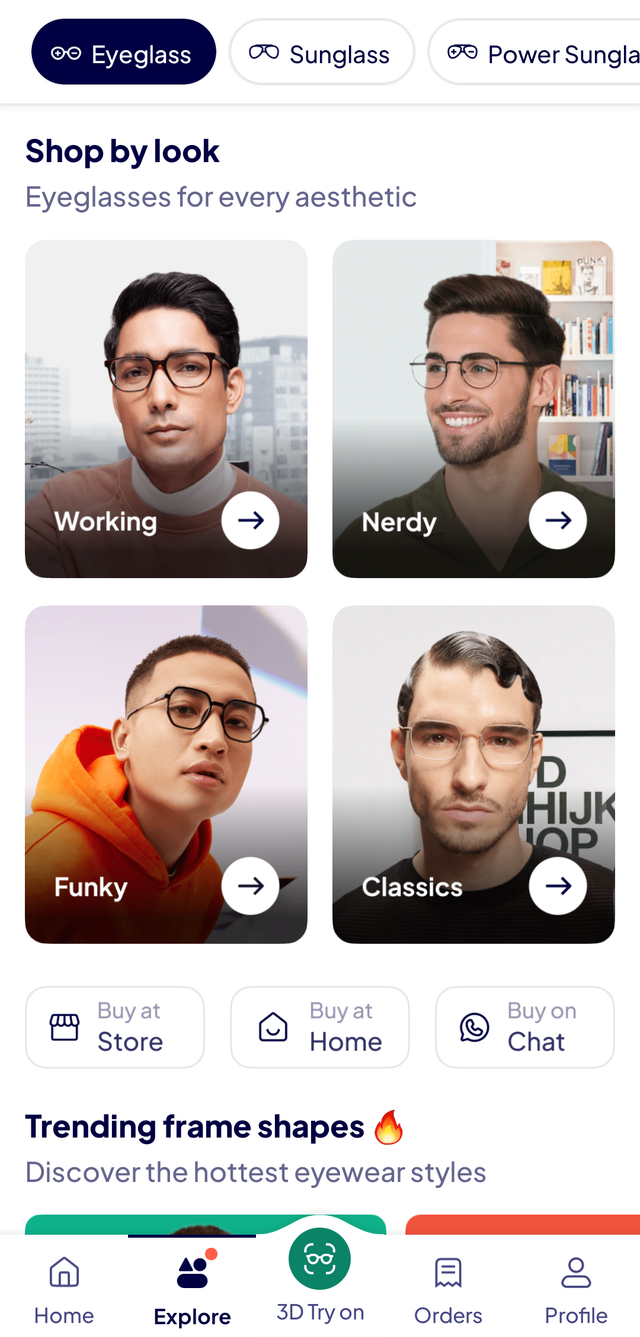This screenshot has width=640, height=1337.
Task: Switch to the Orders tab
Action: 448,1289
